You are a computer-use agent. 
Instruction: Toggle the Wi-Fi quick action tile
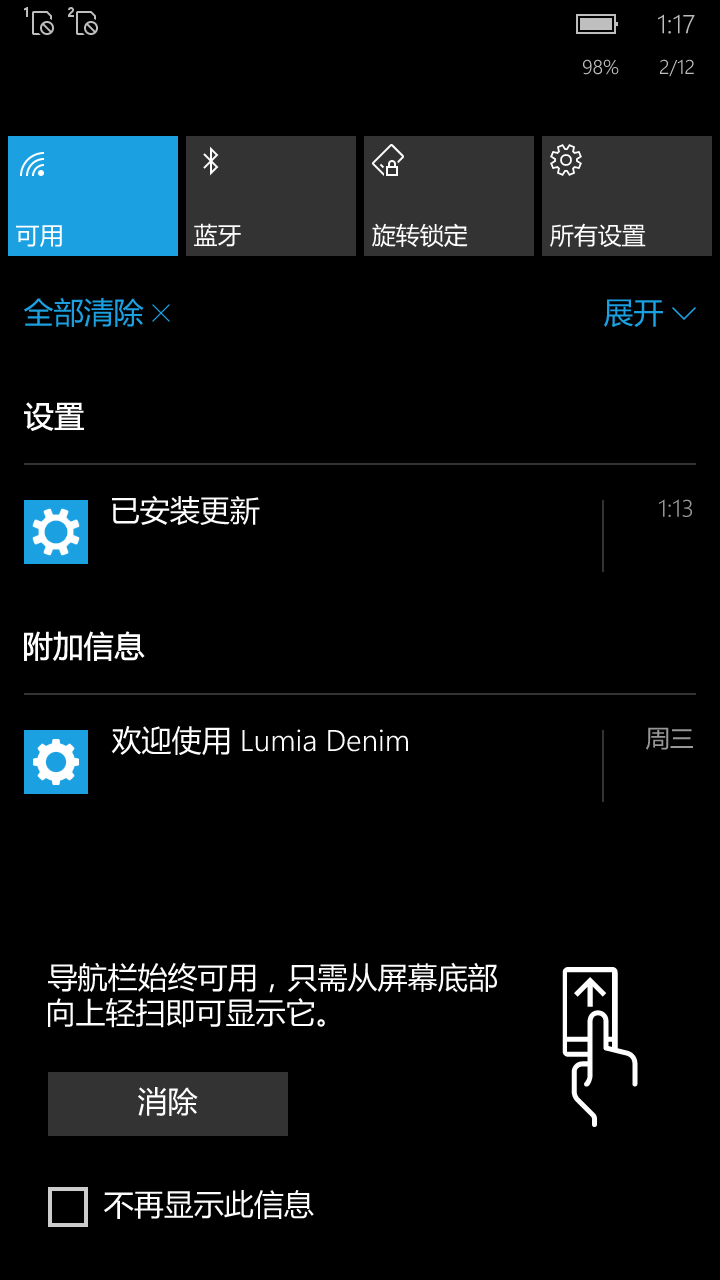(93, 196)
